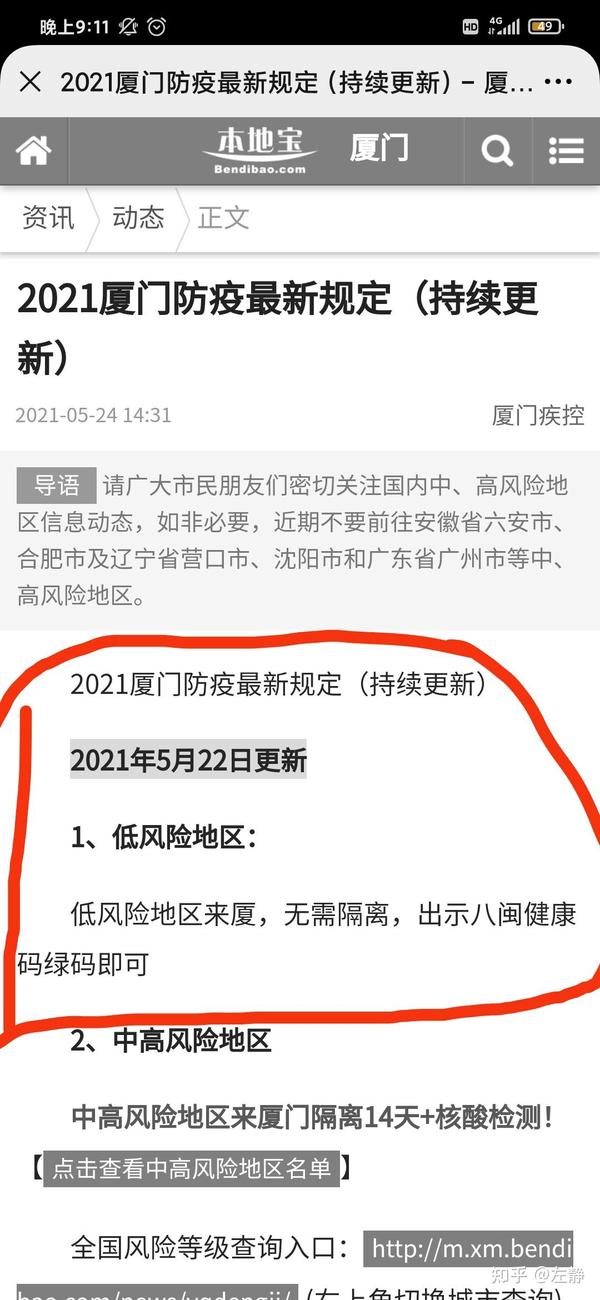
Task: Open the 资讯 breadcrumb
Action: click(x=48, y=217)
